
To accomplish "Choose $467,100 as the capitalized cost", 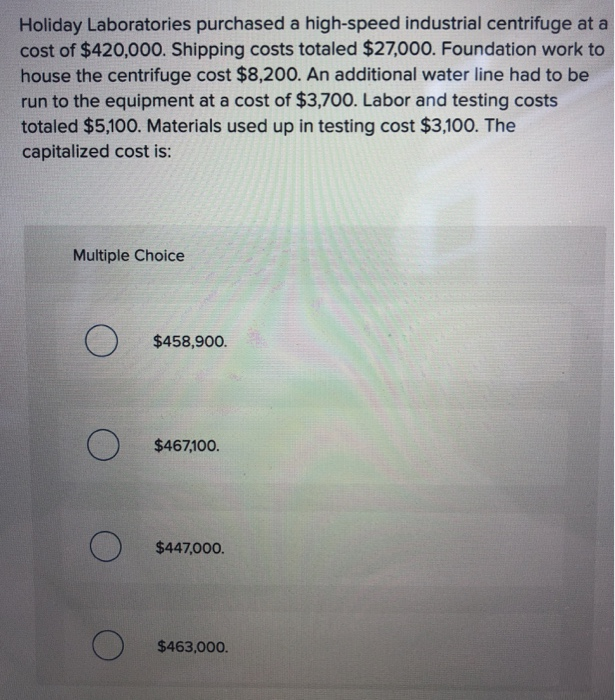I will (x=101, y=445).
